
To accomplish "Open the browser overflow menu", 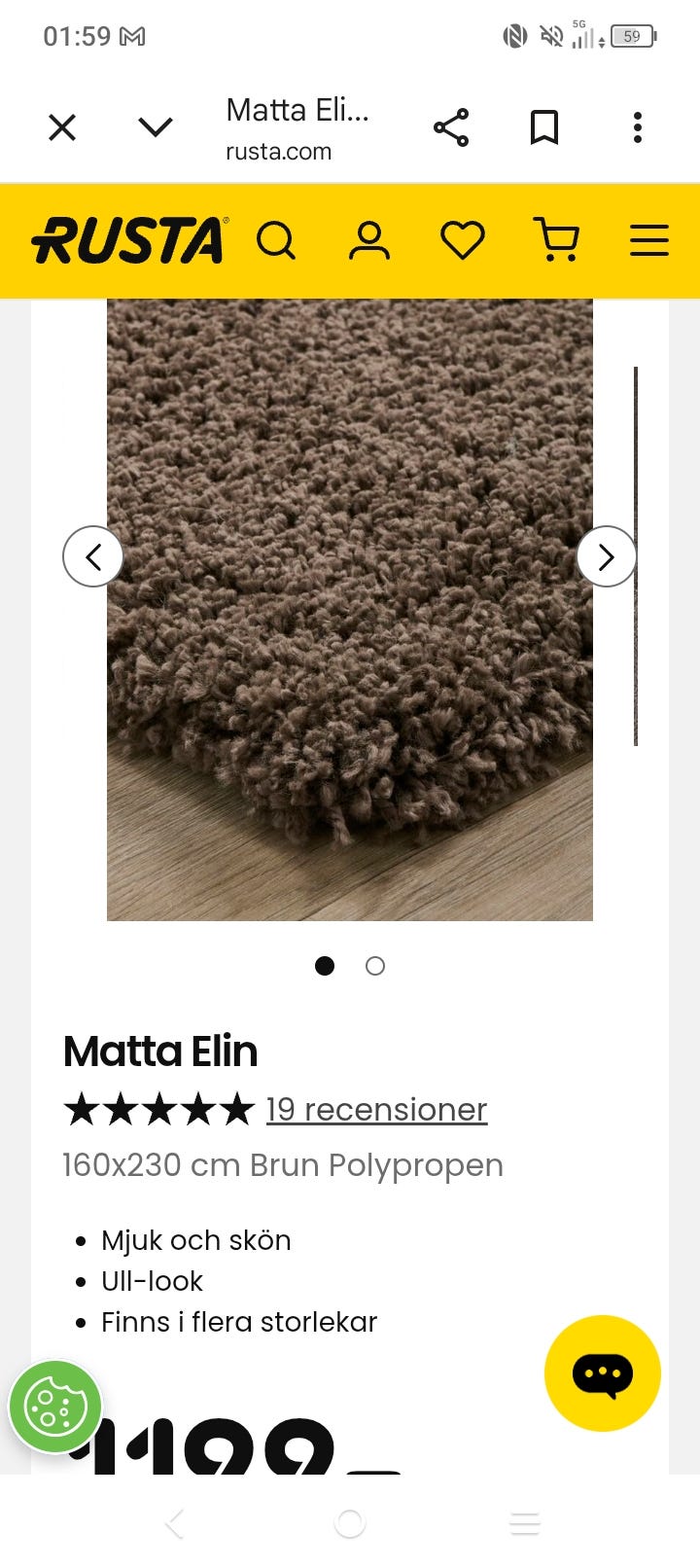I will click(x=638, y=127).
